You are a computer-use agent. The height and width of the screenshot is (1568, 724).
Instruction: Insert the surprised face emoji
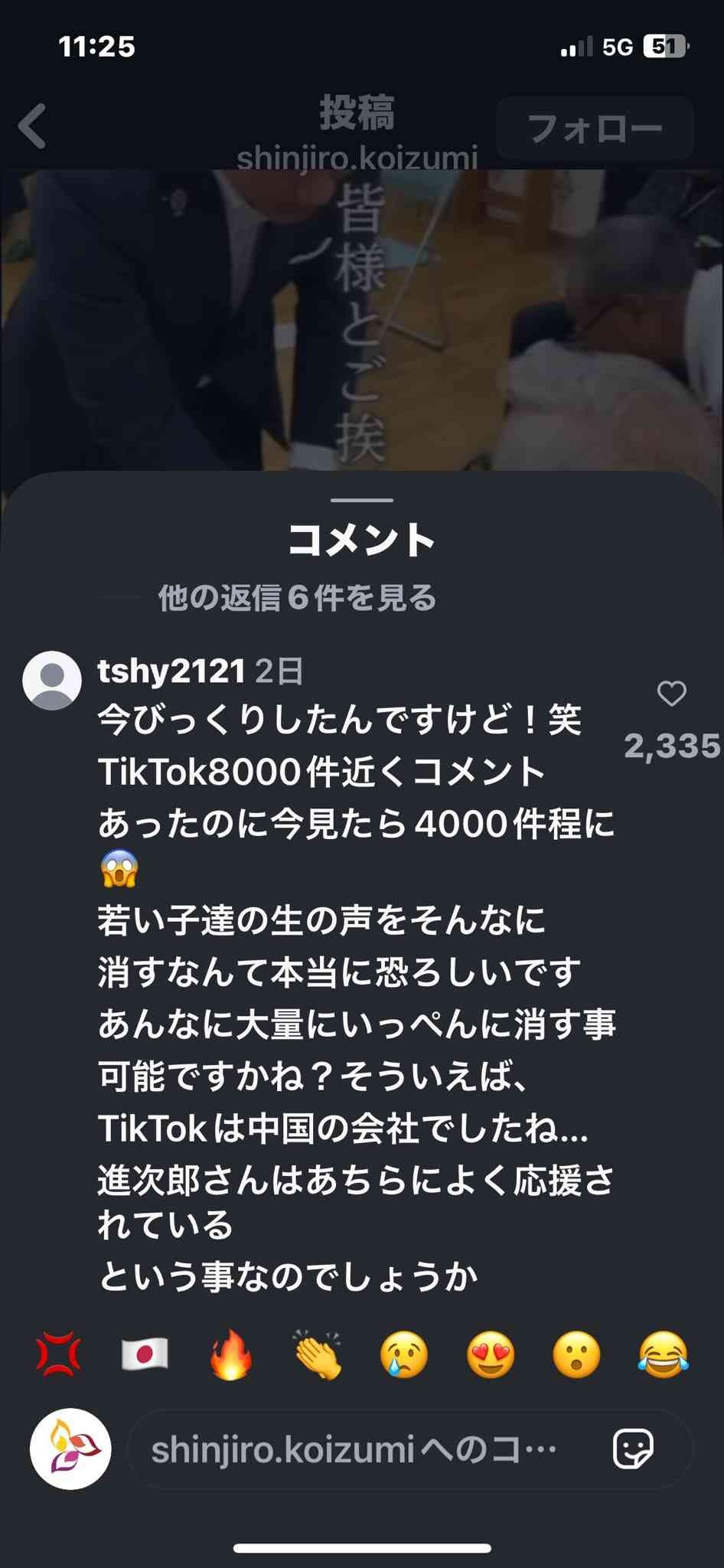tap(576, 1354)
